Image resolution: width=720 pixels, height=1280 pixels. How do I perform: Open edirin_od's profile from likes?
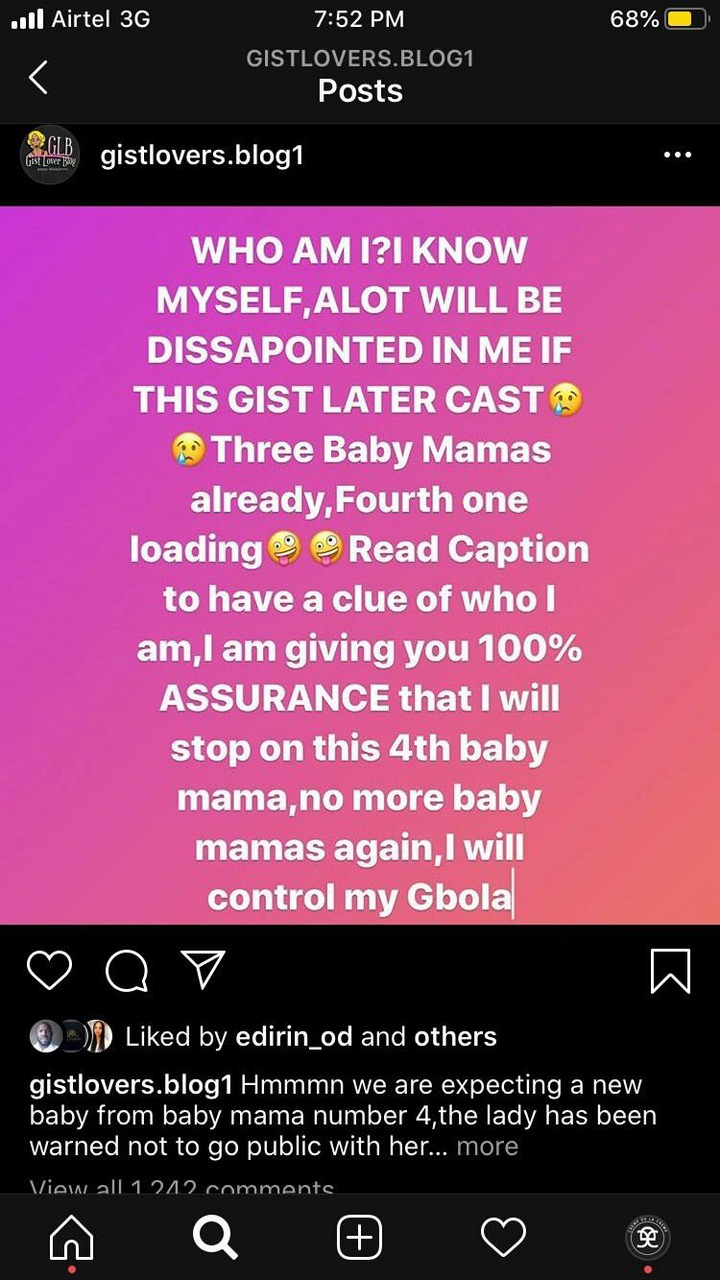click(293, 1037)
